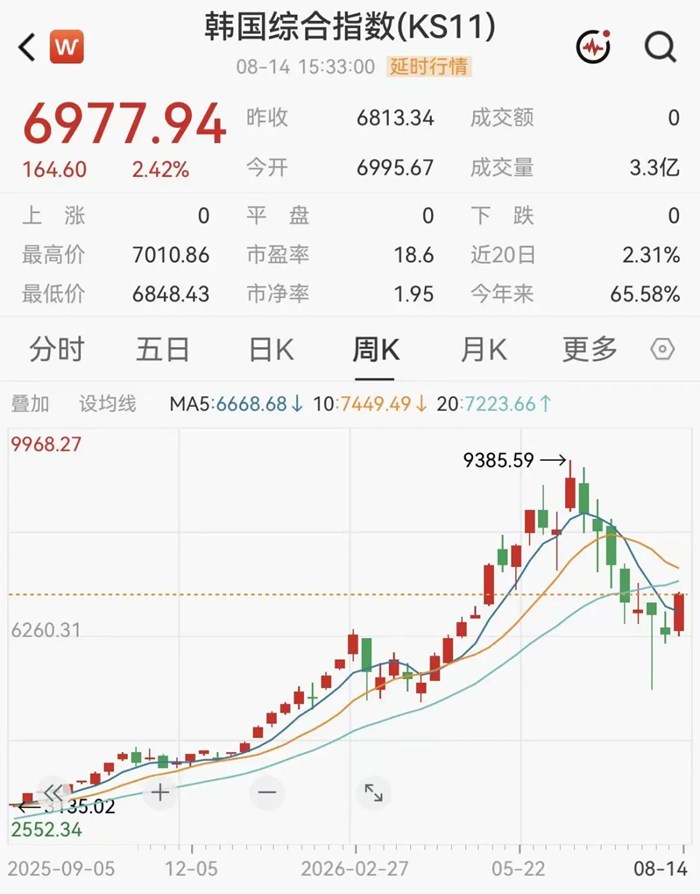Tap 叠加 to overlay another index
This screenshot has height=894, width=700.
click(x=30, y=404)
